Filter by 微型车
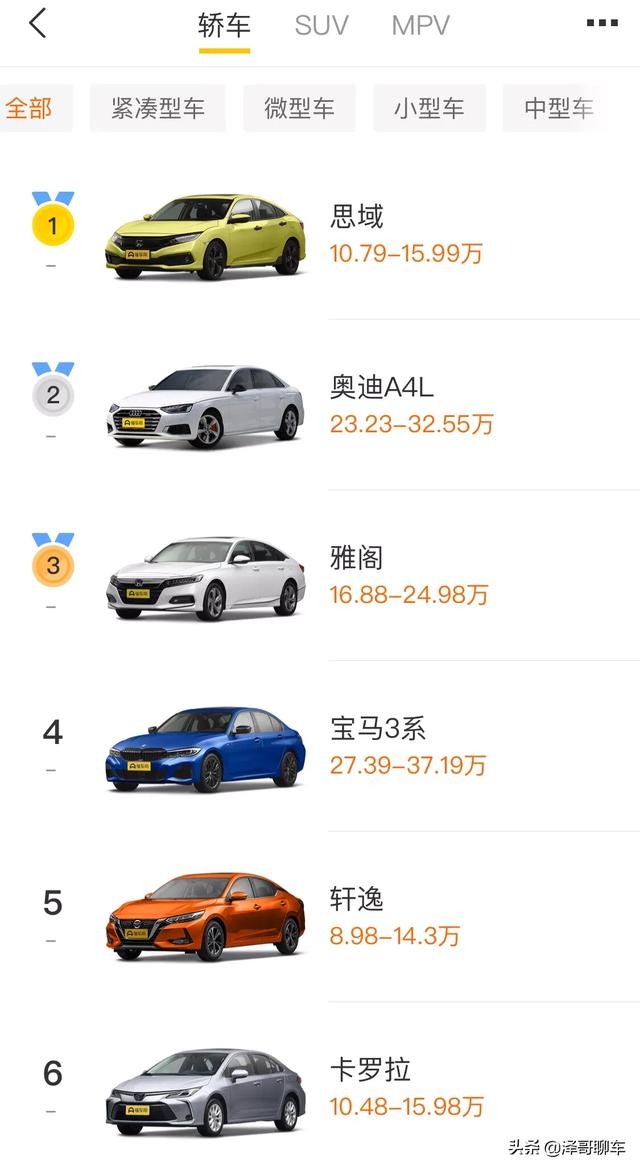This screenshot has width=640, height=1170. click(299, 108)
